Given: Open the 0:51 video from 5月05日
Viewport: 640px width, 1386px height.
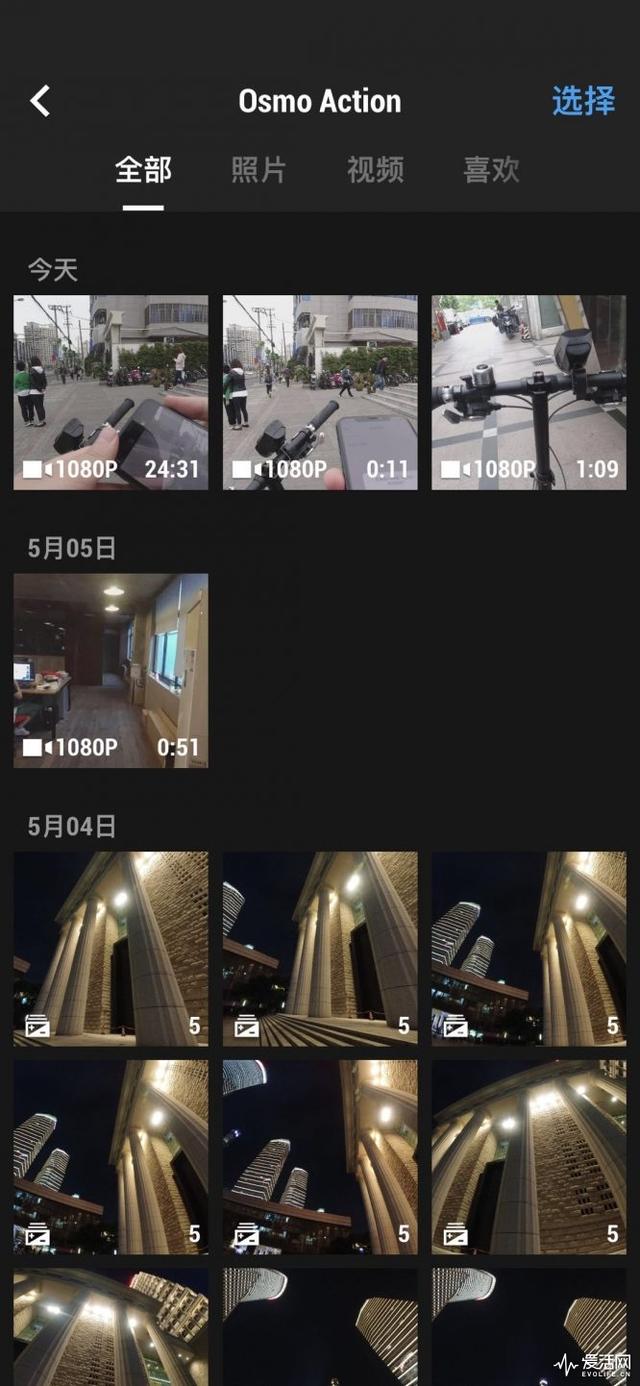Looking at the screenshot, I should [x=111, y=670].
